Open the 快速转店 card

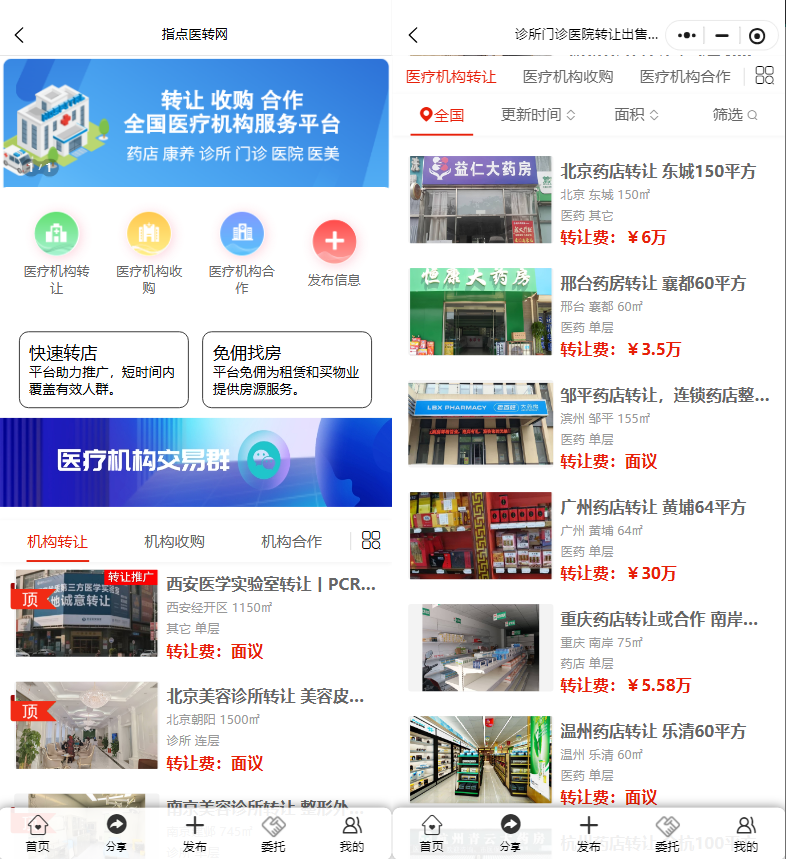point(104,370)
